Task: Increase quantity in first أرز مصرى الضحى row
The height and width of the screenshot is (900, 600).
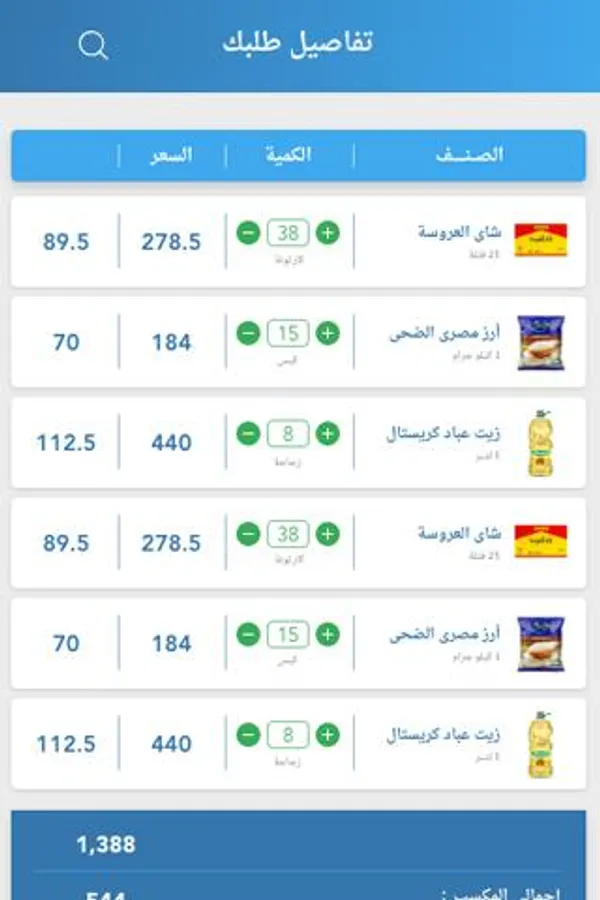Action: point(327,333)
